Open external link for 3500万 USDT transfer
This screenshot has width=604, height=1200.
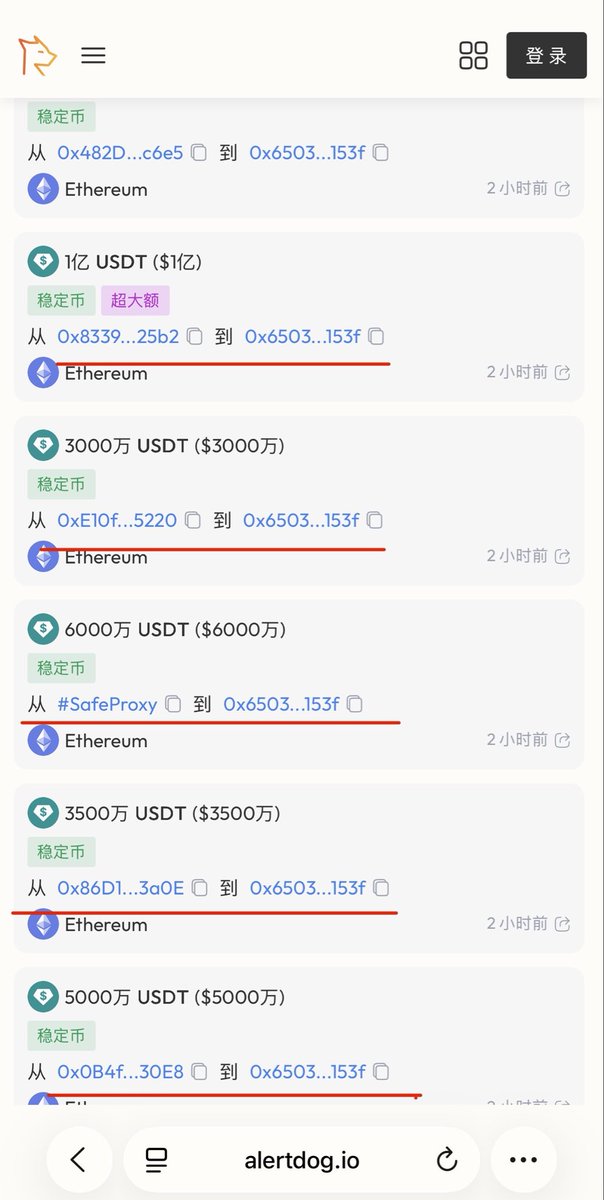click(x=563, y=925)
